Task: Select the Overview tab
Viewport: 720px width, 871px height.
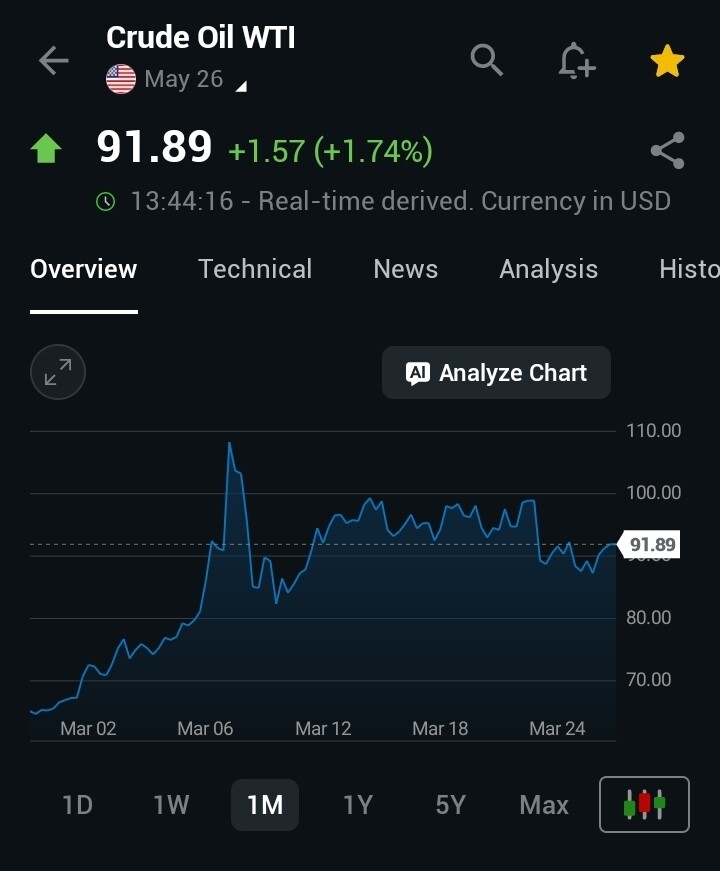Action: point(84,269)
